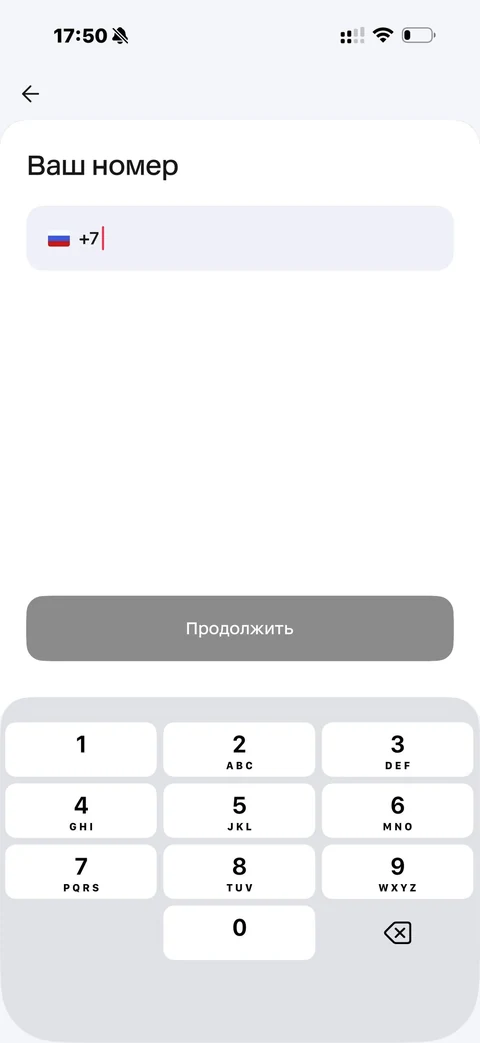Tap the backspace key on the keypad
This screenshot has height=1043, width=480.
(x=398, y=933)
